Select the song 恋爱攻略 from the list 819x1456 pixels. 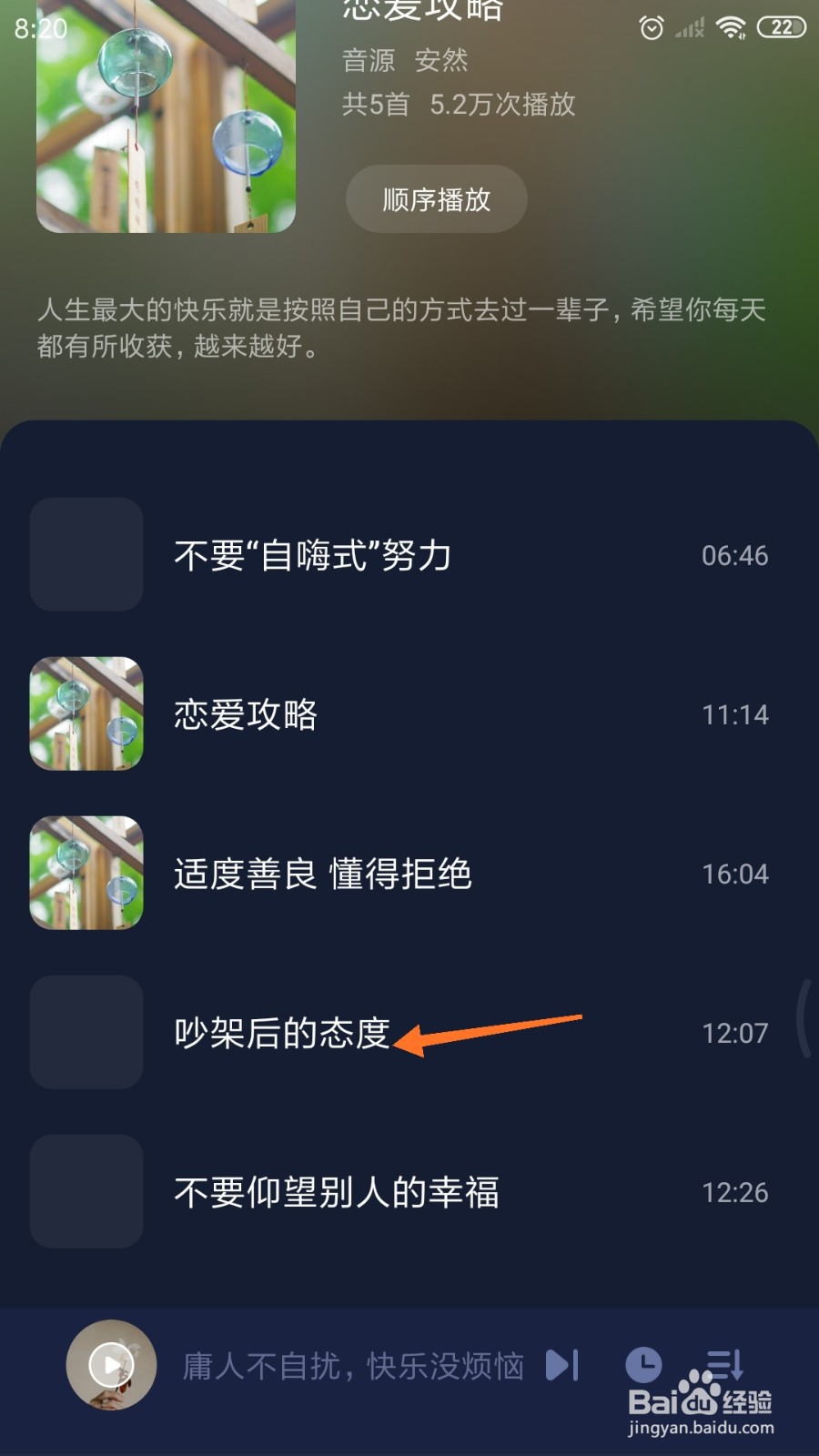[x=244, y=715]
